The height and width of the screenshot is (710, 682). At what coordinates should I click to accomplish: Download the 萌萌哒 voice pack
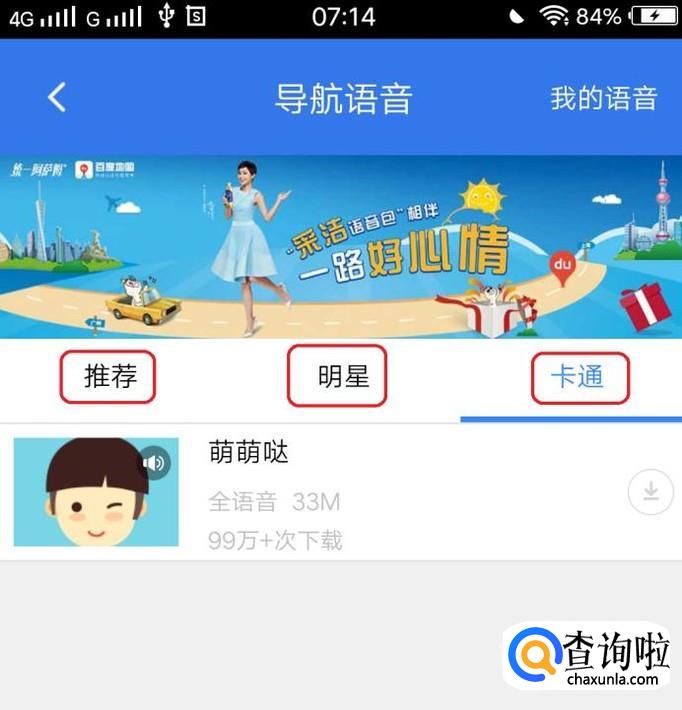pos(651,492)
